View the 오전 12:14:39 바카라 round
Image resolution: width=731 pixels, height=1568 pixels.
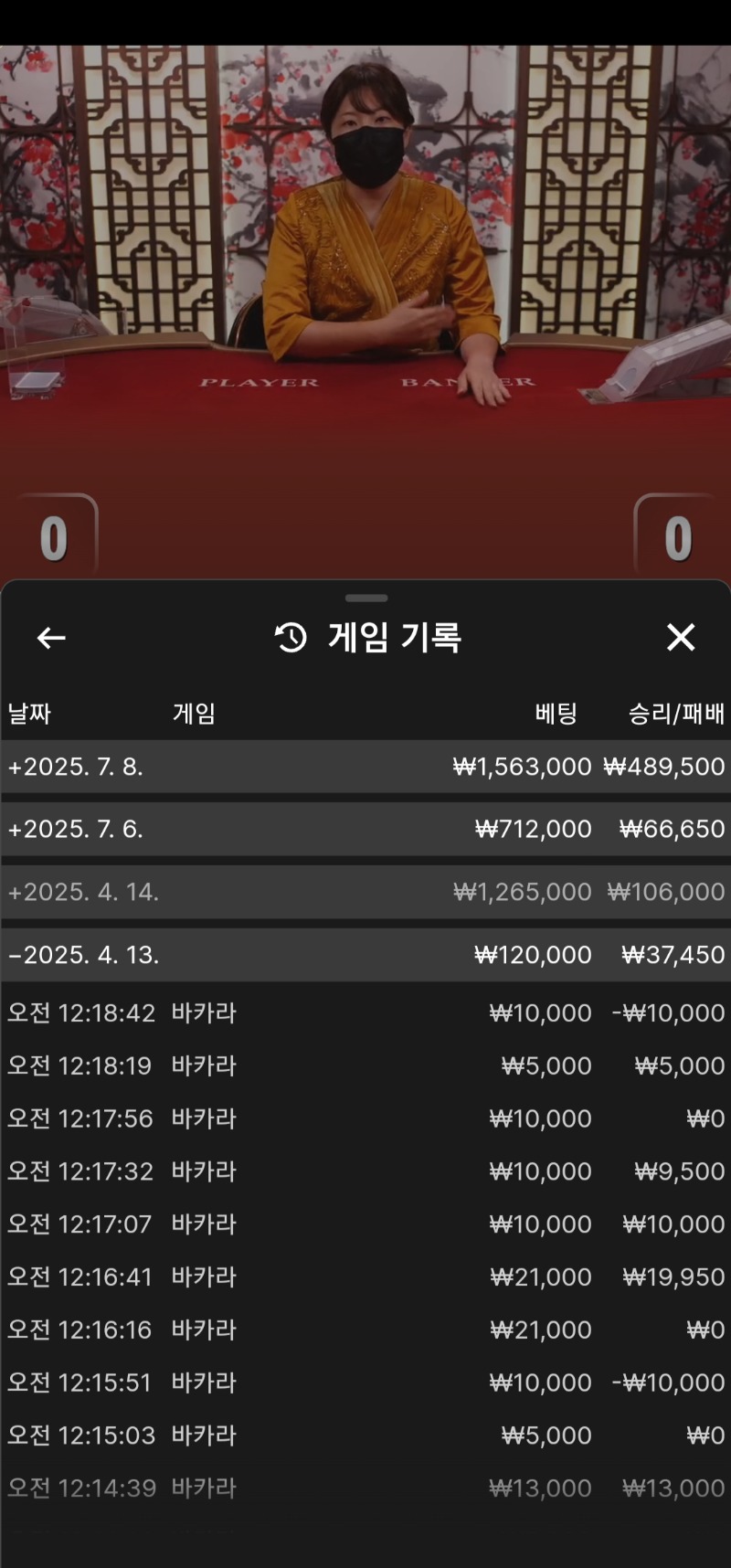point(365,1489)
